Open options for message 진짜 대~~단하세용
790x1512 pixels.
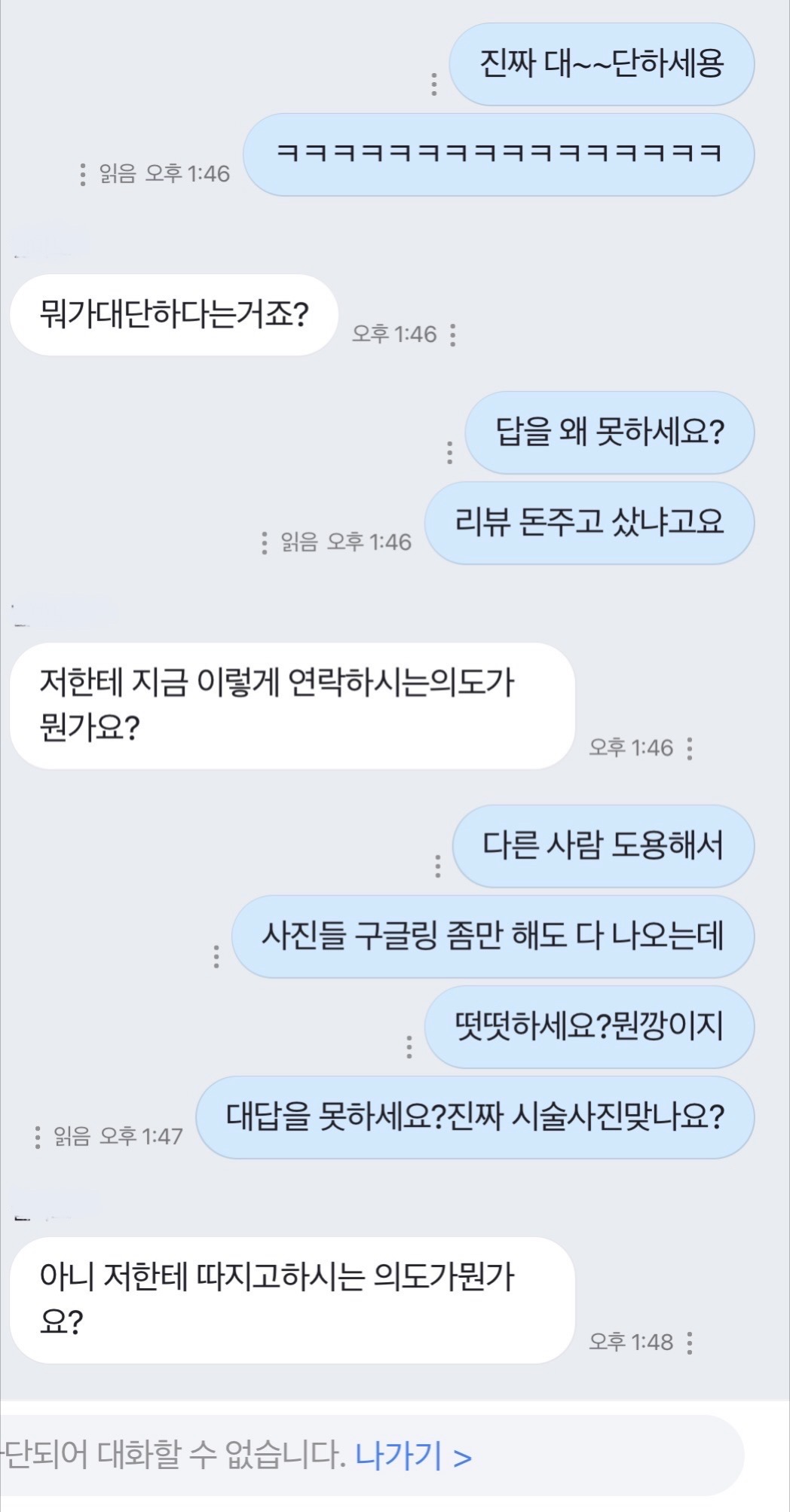433,84
